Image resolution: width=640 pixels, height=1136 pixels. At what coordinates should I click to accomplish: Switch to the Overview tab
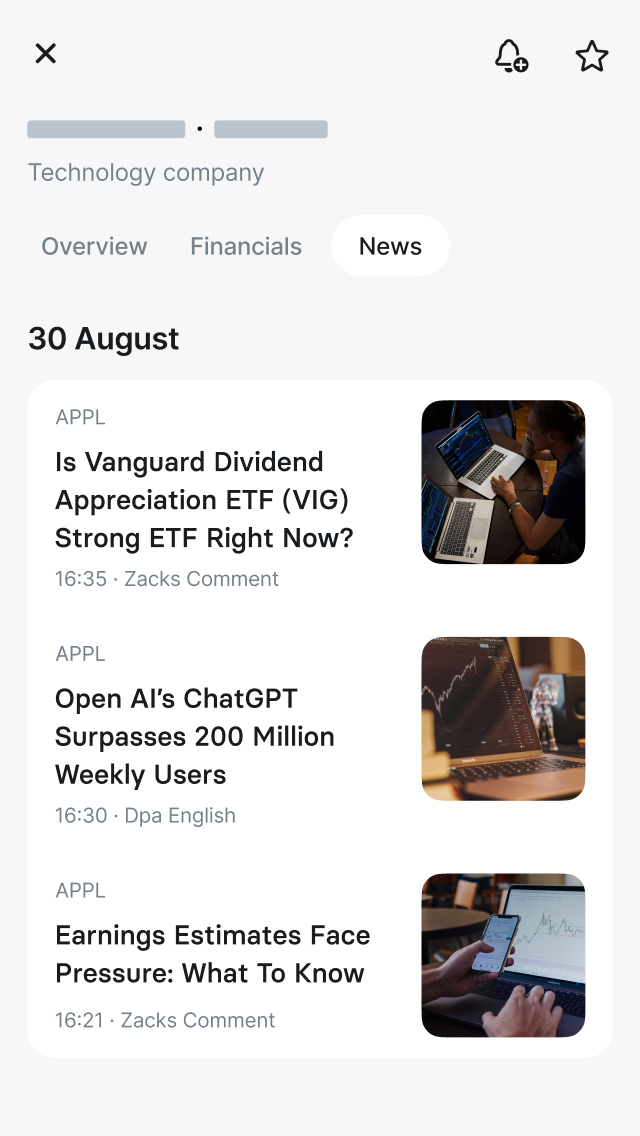coord(94,246)
